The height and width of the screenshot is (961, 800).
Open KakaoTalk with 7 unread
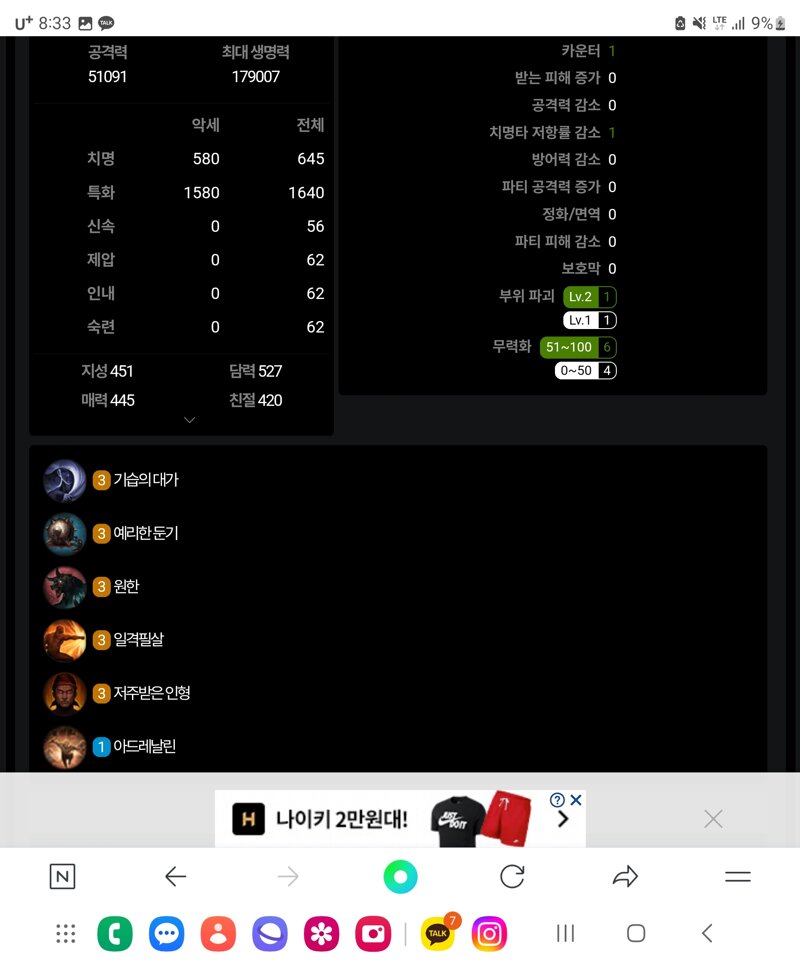437,933
